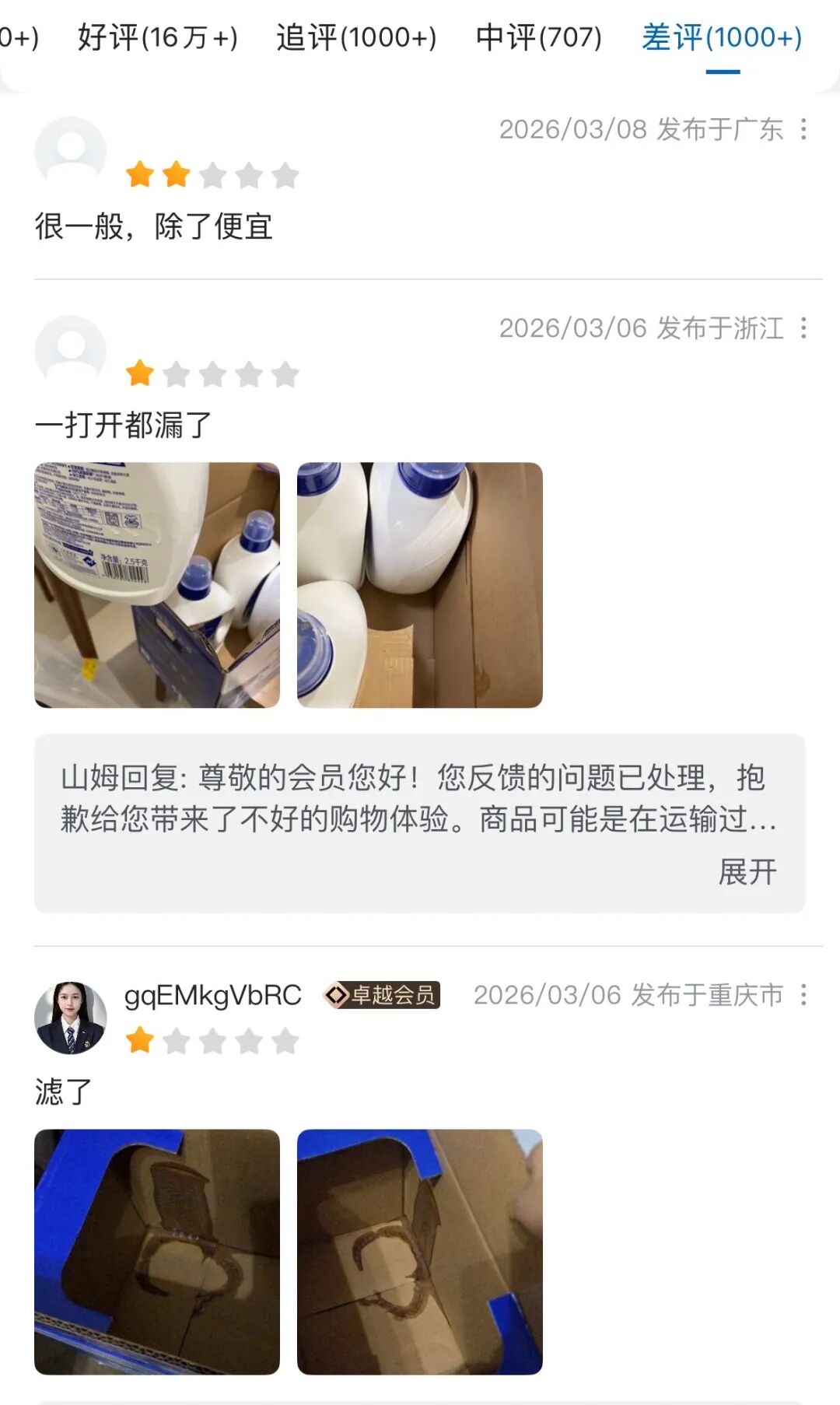This screenshot has height=1405, width=840.
Task: View the bottle label photo in 浙江 review
Action: coord(157,585)
